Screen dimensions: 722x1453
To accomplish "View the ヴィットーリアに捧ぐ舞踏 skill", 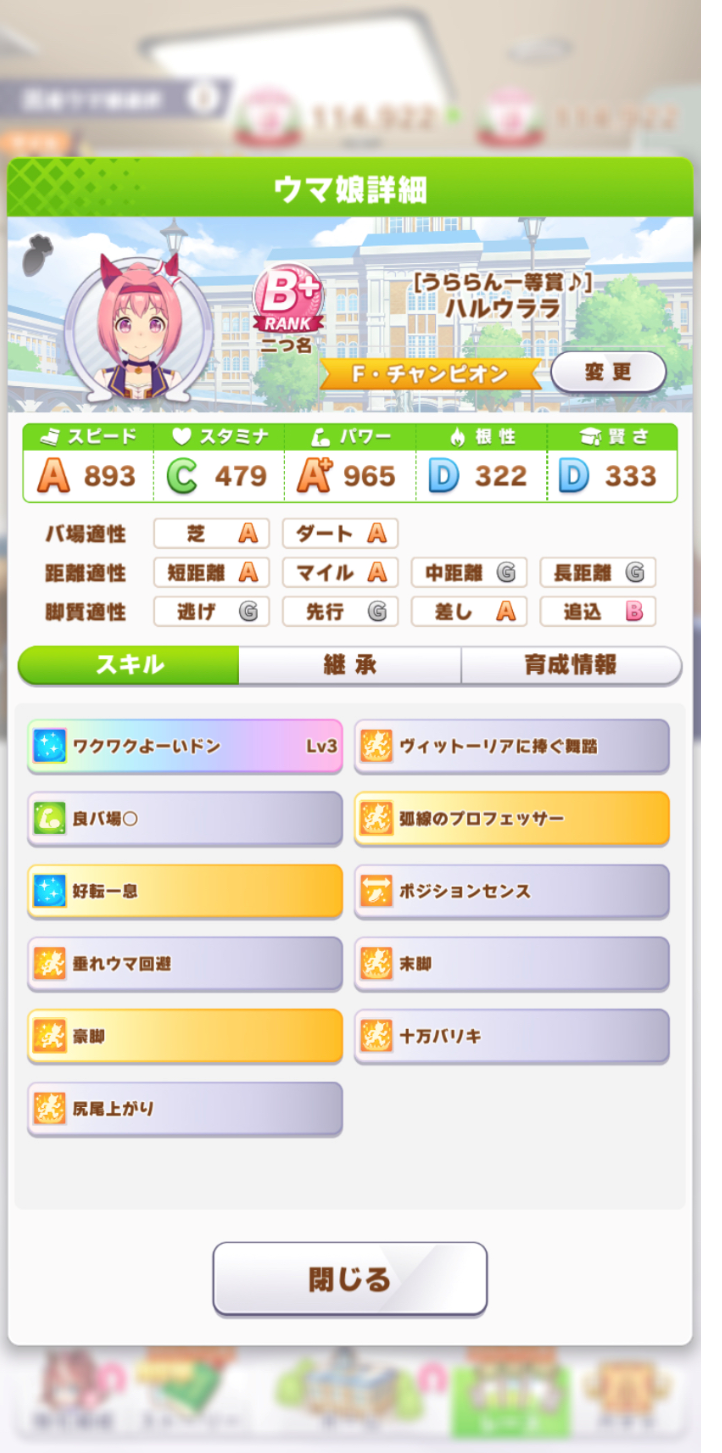I will pyautogui.click(x=512, y=746).
